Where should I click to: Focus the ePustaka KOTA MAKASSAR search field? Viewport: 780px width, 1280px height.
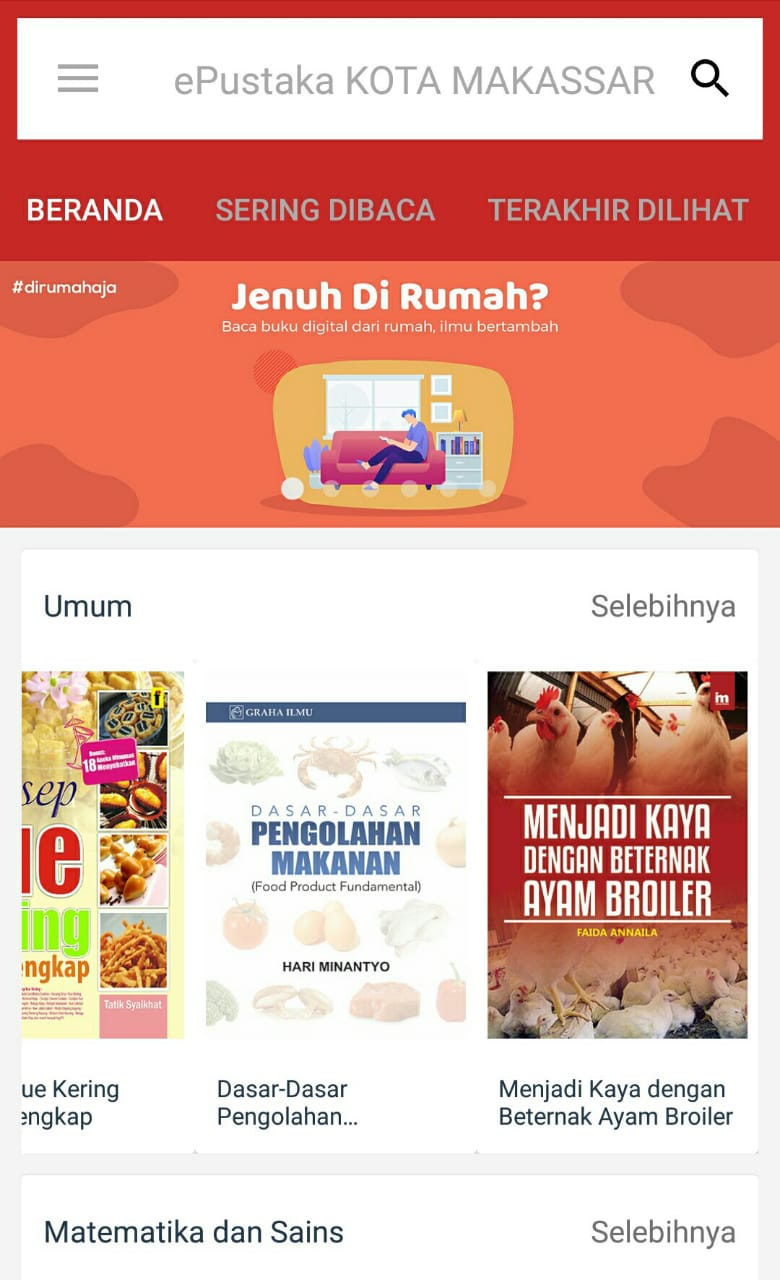pos(414,79)
